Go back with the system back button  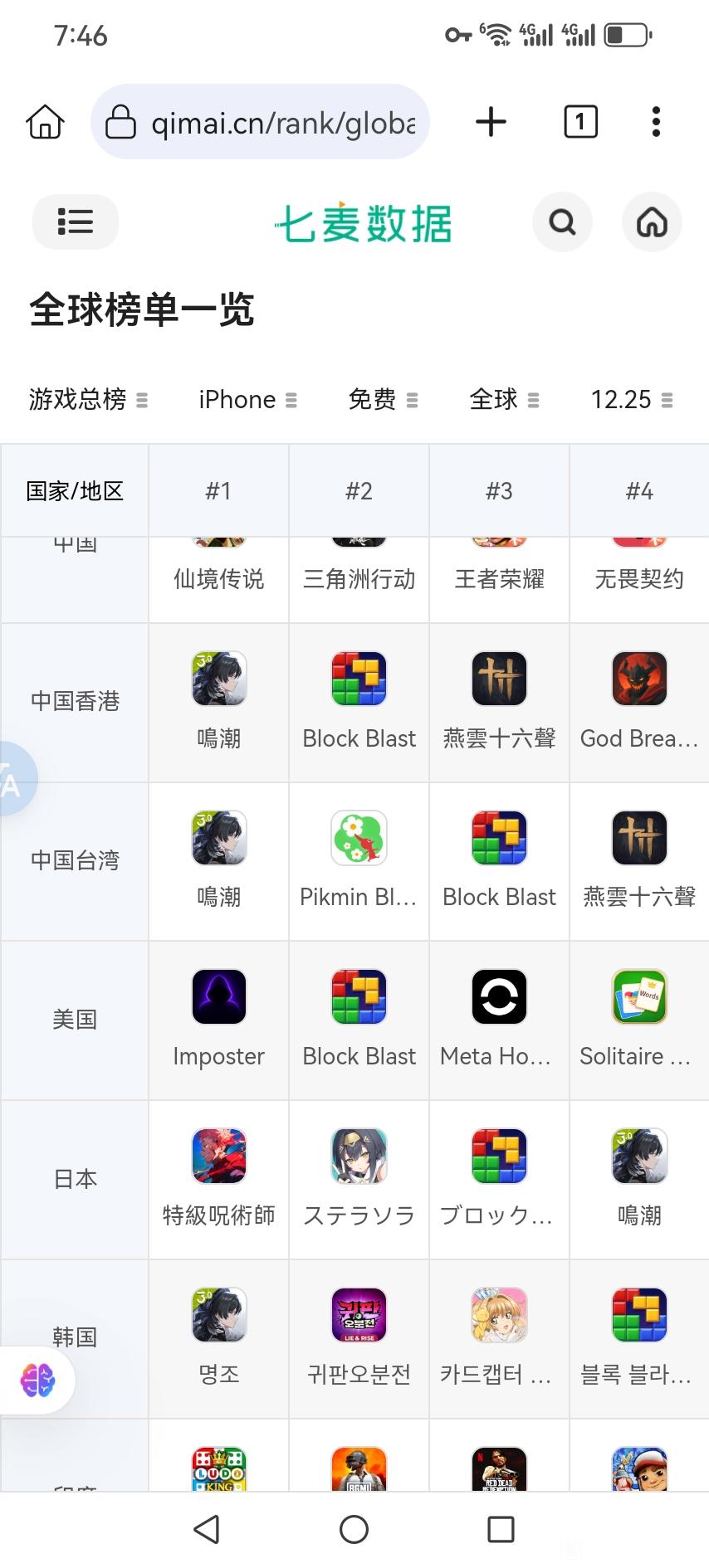[x=207, y=1528]
